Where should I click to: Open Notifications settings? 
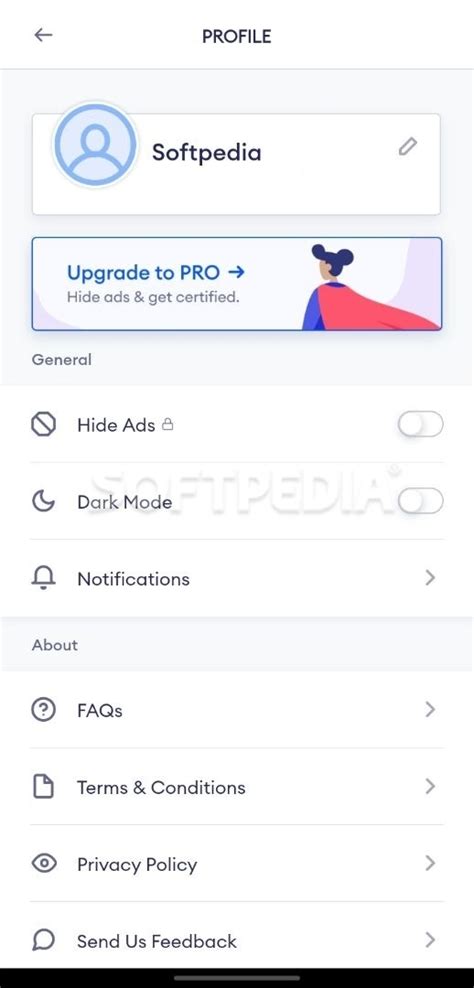tap(237, 578)
